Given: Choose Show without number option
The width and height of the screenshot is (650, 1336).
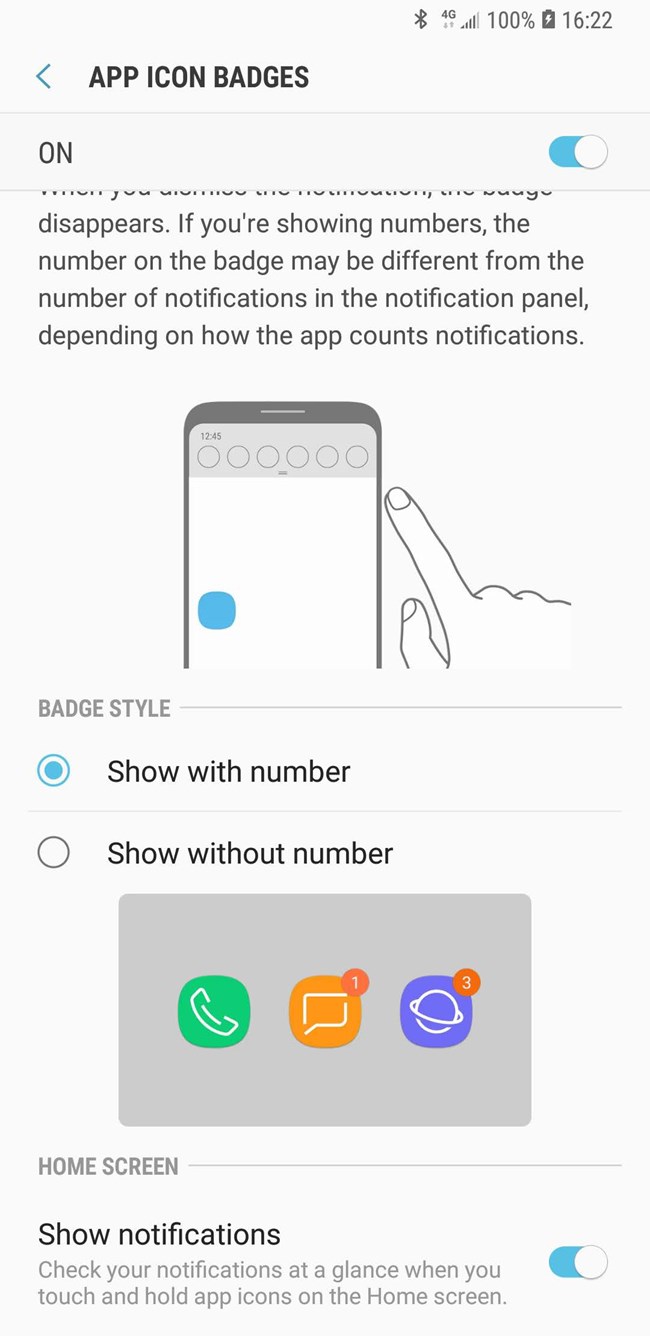Looking at the screenshot, I should coord(54,853).
